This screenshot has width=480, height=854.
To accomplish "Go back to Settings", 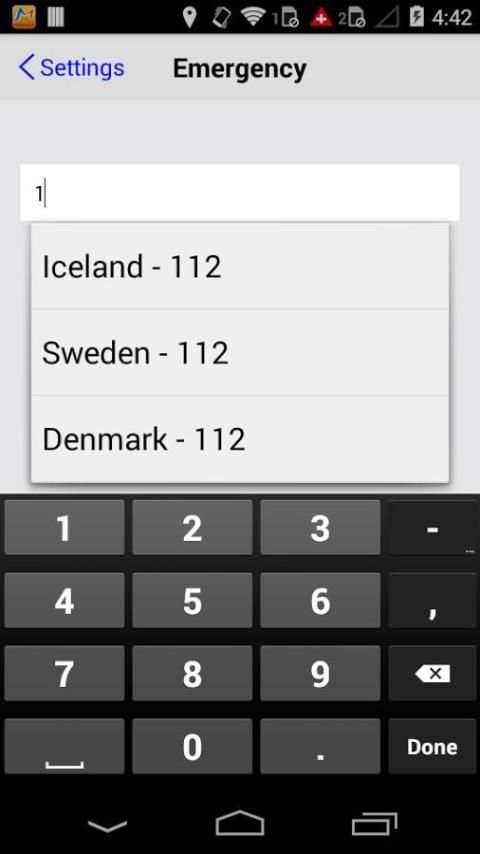I will pos(71,68).
